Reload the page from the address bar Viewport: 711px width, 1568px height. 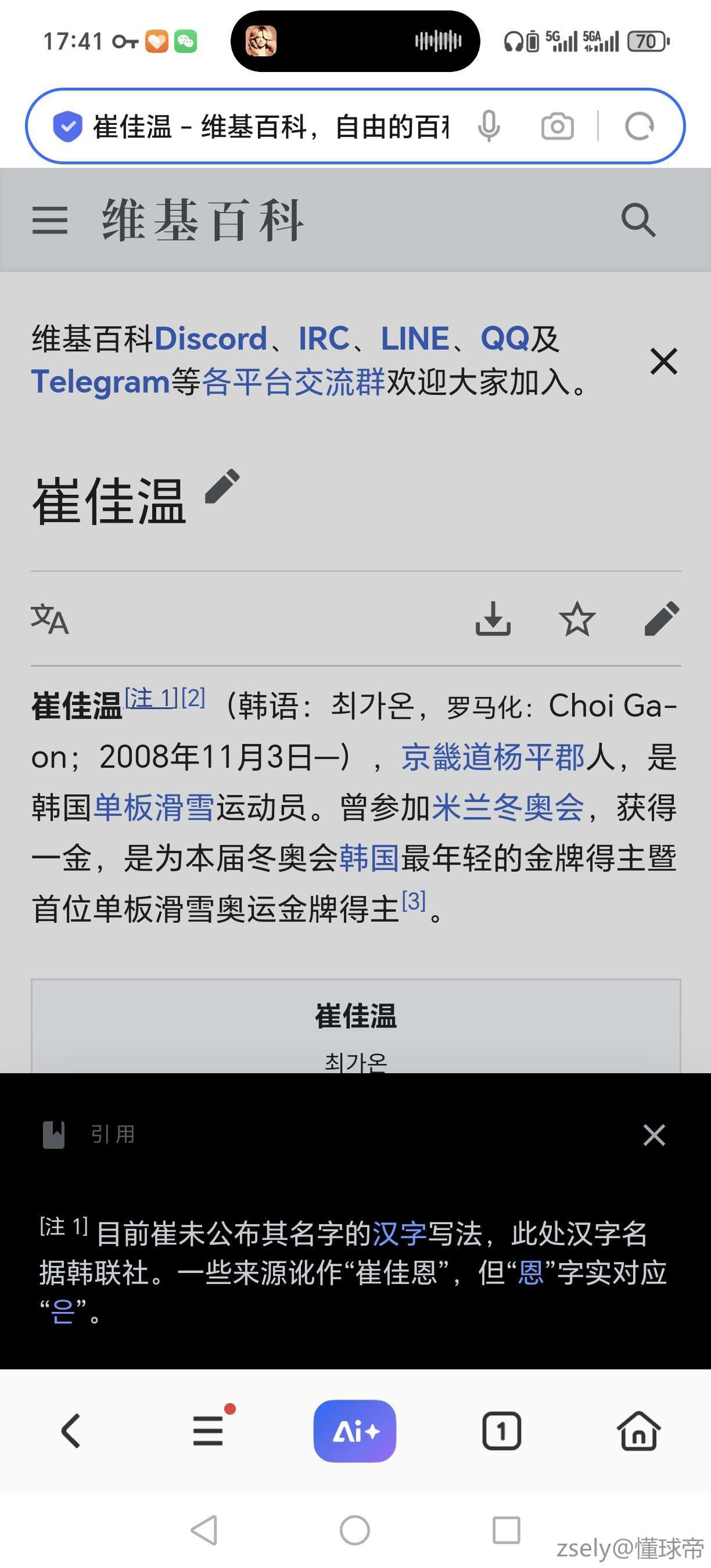click(639, 127)
